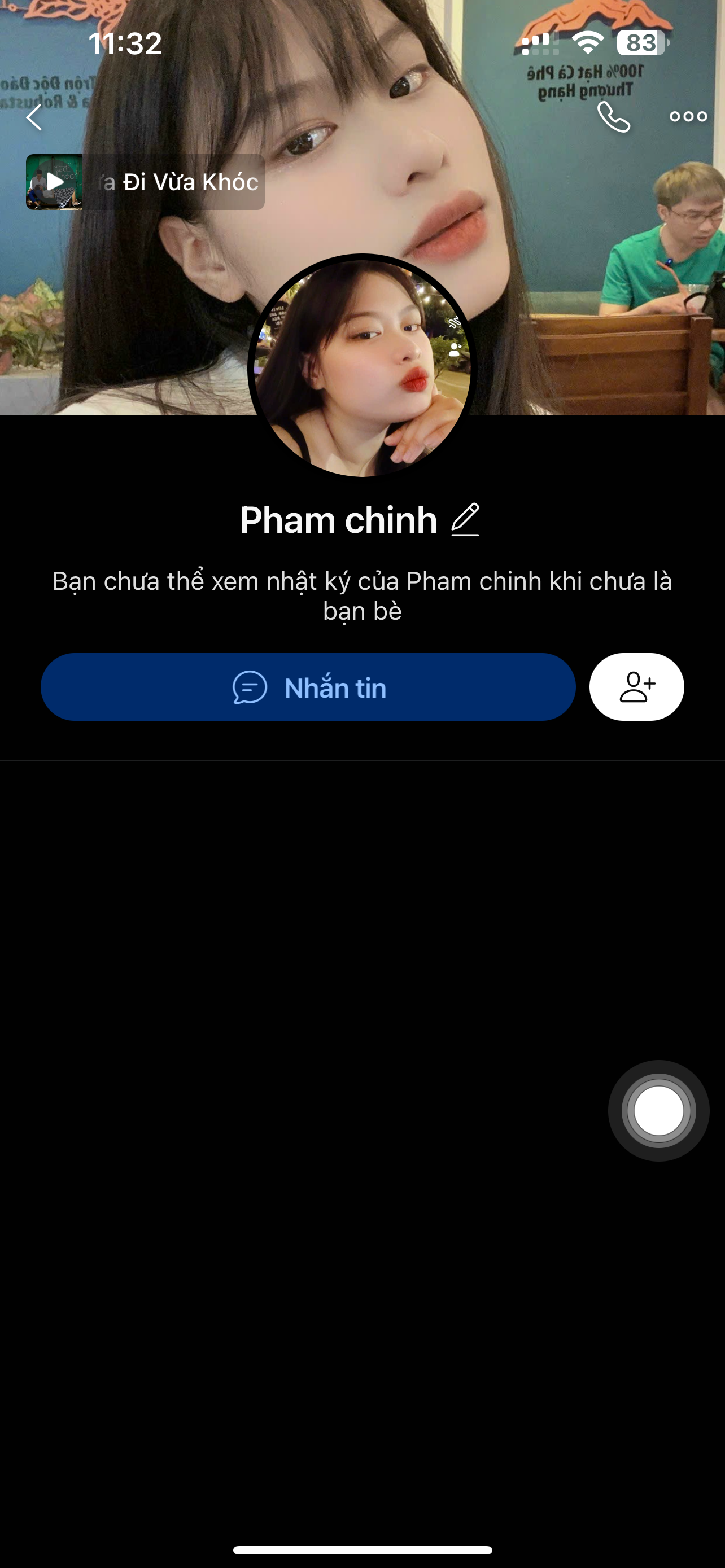
Task: Call this contact via phone icon
Action: coord(613,117)
